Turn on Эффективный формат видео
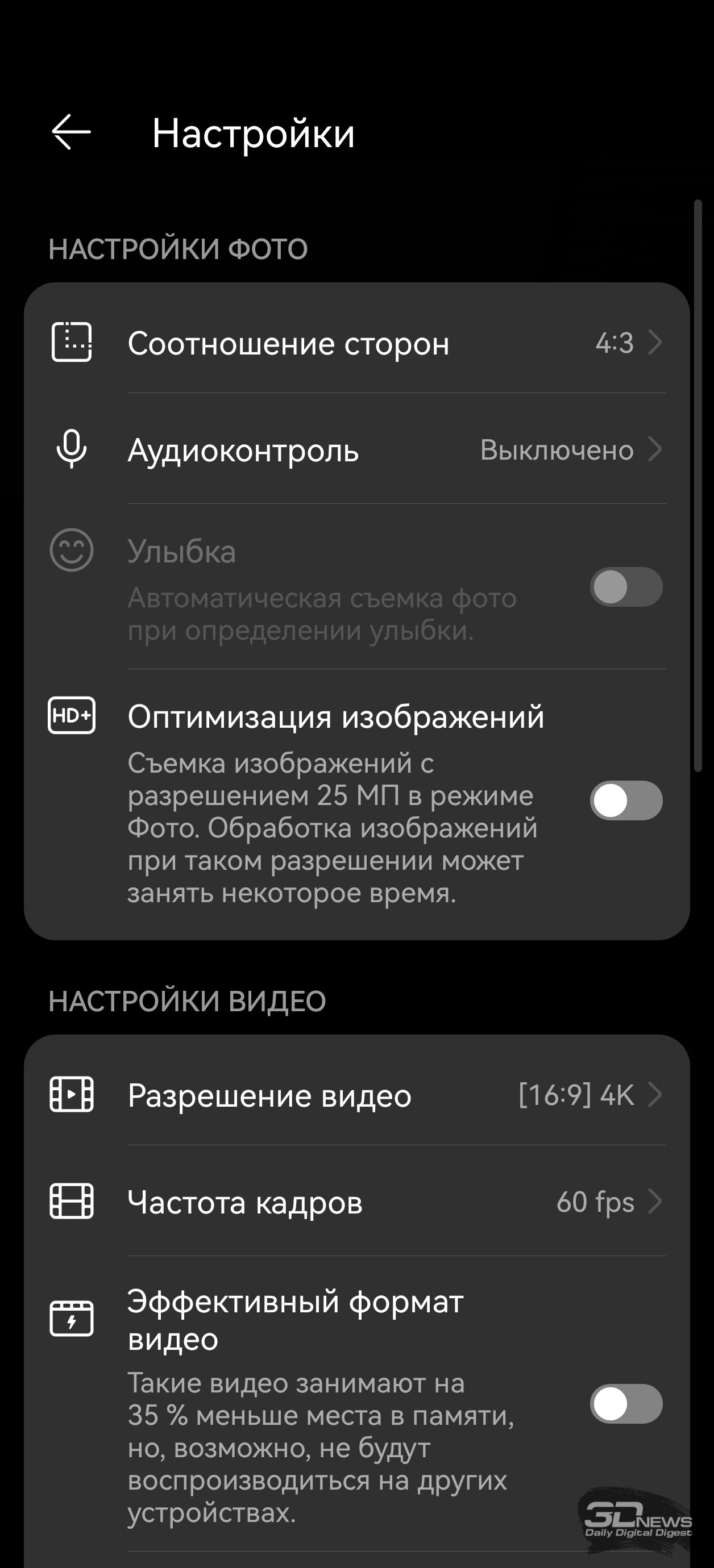This screenshot has width=714, height=1568. click(626, 1404)
